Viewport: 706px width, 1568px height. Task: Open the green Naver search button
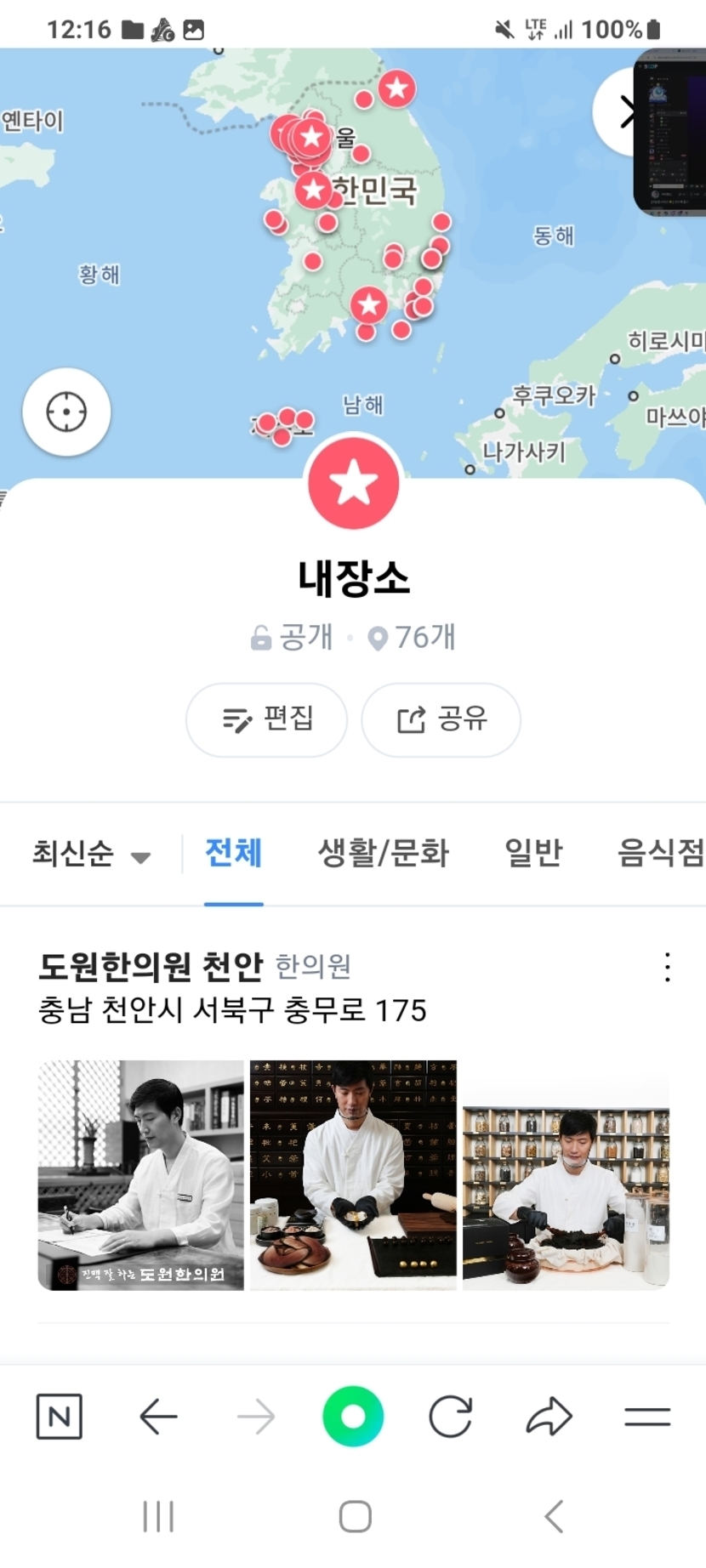[x=353, y=1417]
